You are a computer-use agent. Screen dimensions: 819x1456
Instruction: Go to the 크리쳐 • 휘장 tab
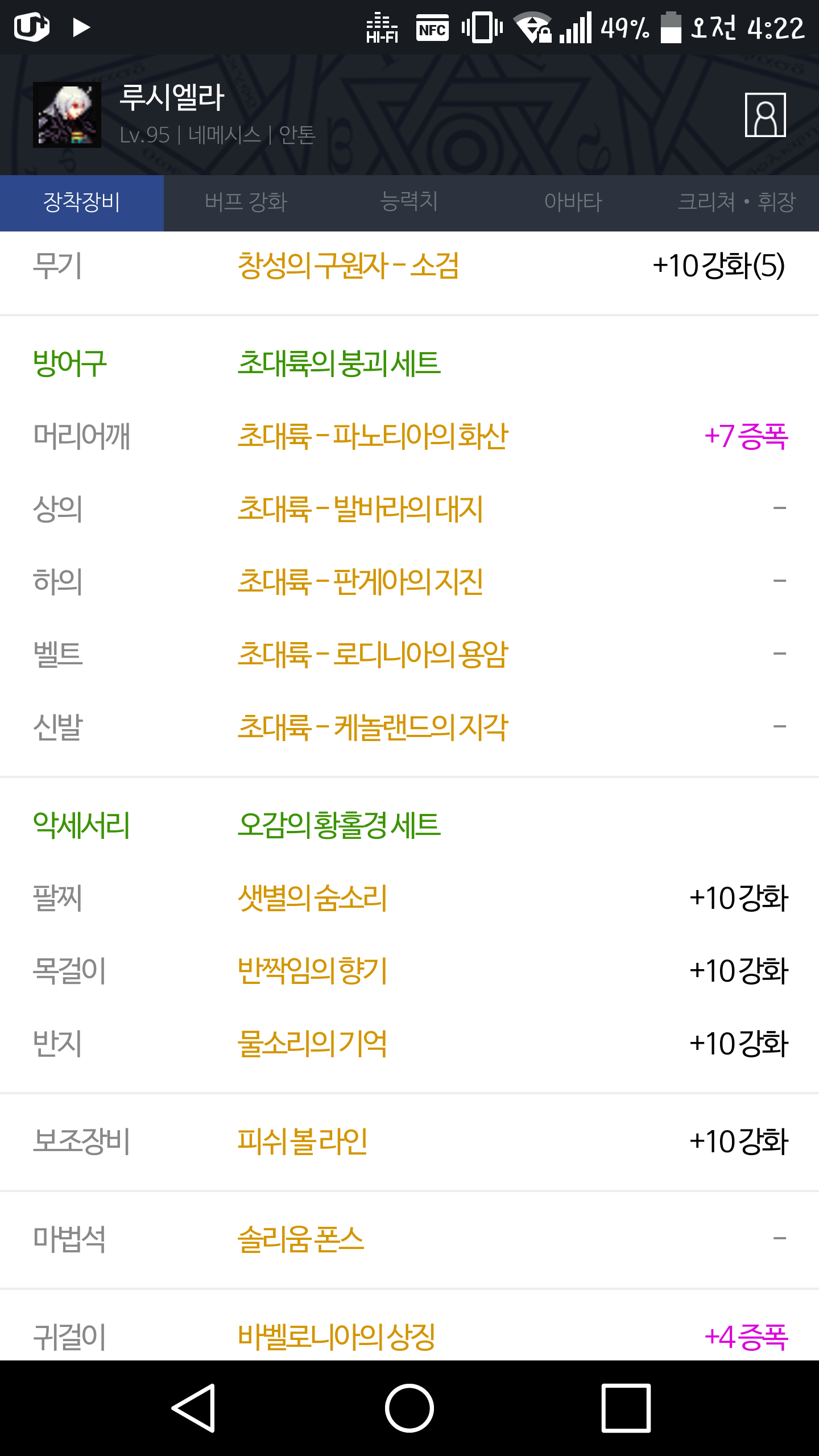(x=737, y=202)
